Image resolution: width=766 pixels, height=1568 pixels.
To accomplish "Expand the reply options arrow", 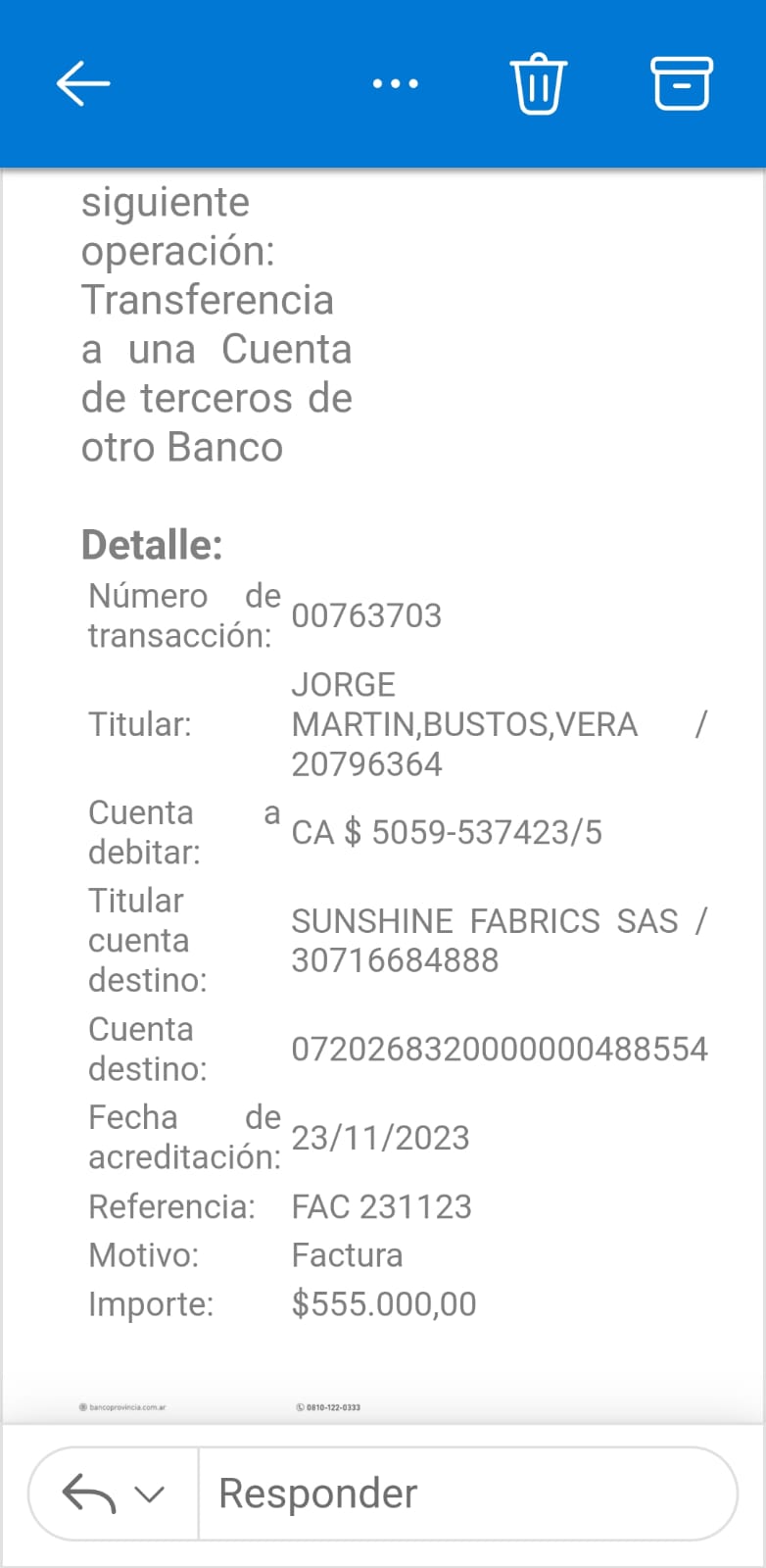I will [149, 1494].
